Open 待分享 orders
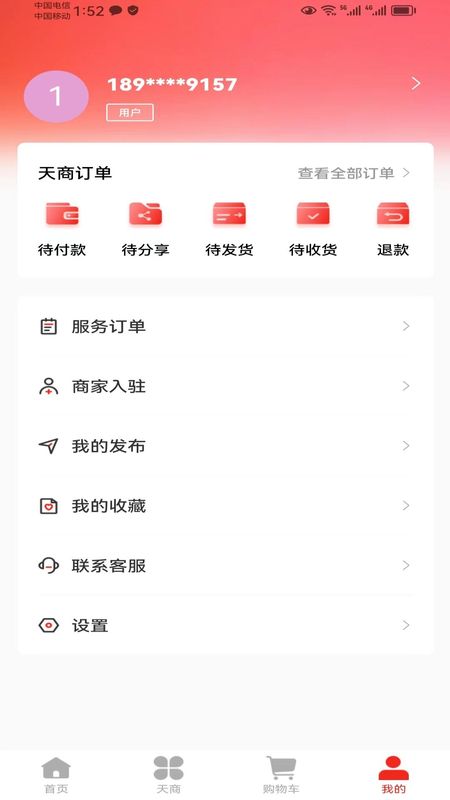450x800 pixels. [x=145, y=230]
